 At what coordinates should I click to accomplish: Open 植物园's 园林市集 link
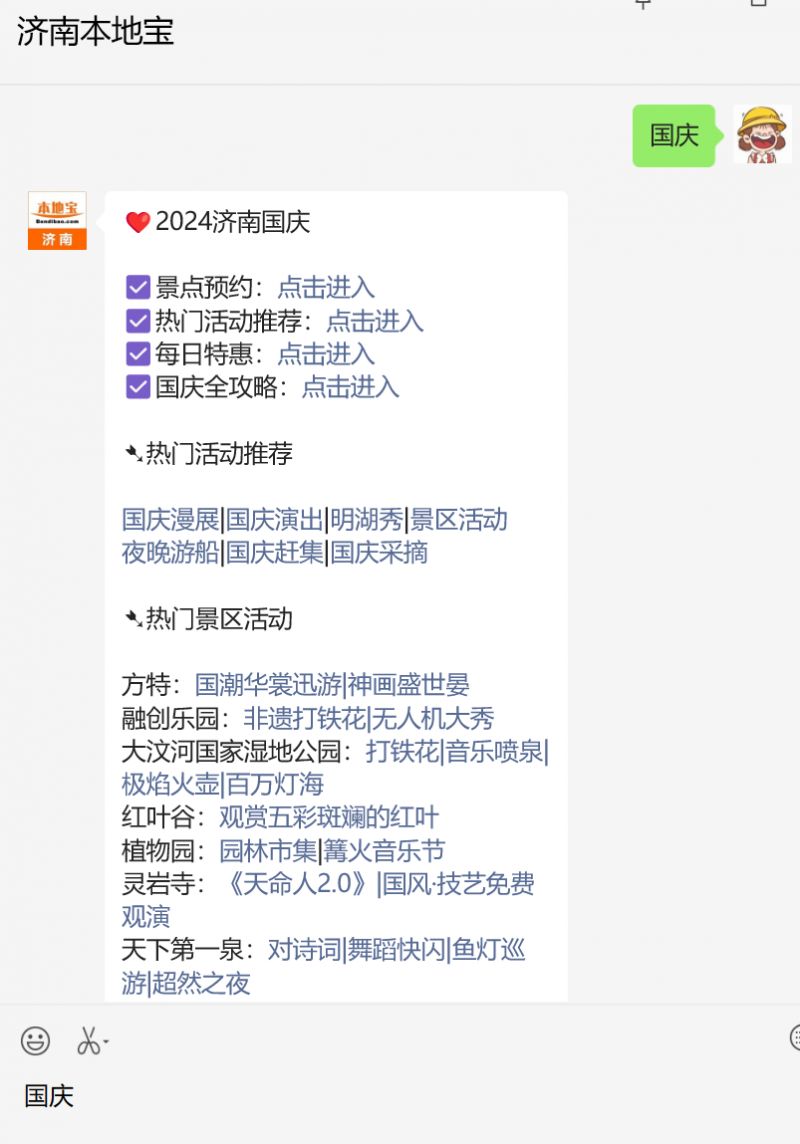(267, 851)
